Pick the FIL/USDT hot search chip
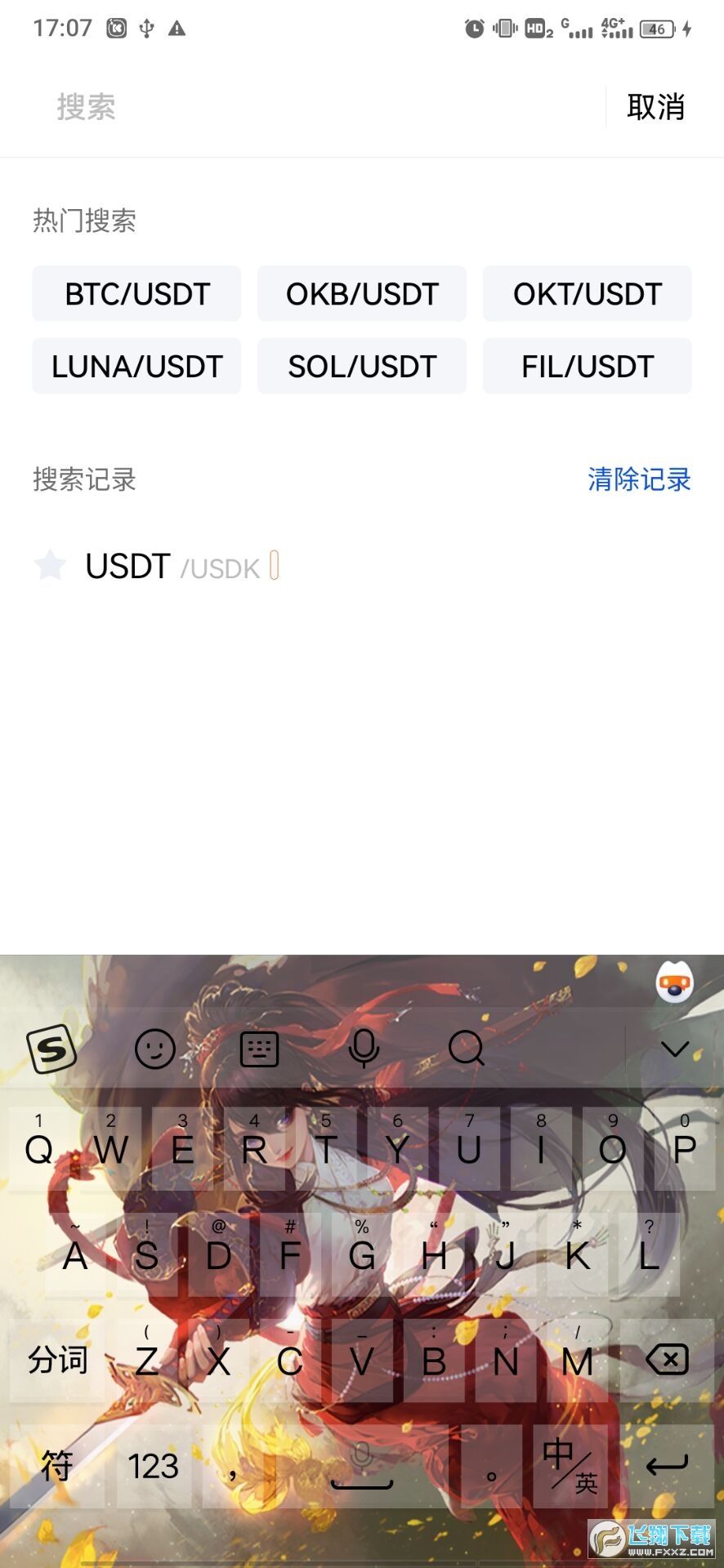The width and height of the screenshot is (724, 1568). tap(587, 367)
